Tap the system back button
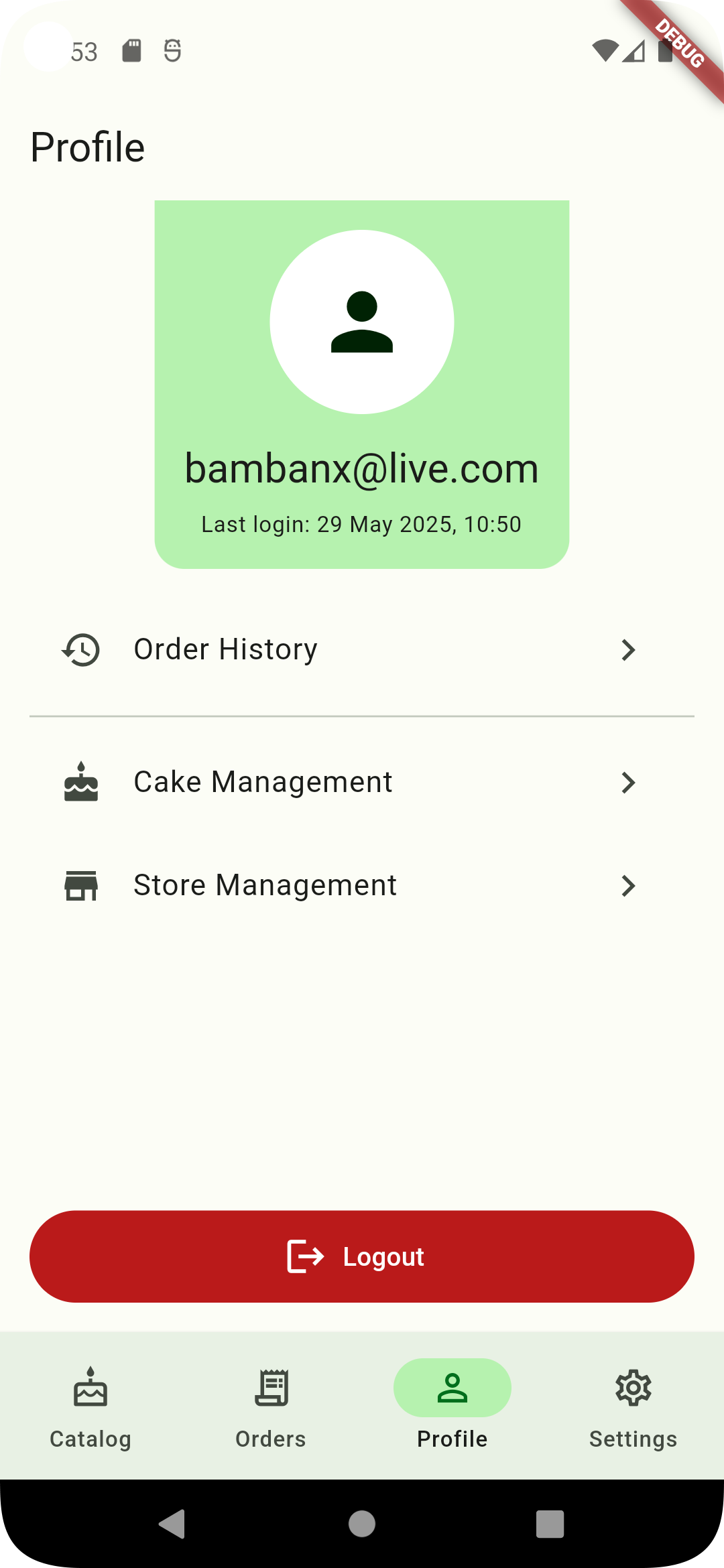The image size is (724, 1568). [x=173, y=1524]
